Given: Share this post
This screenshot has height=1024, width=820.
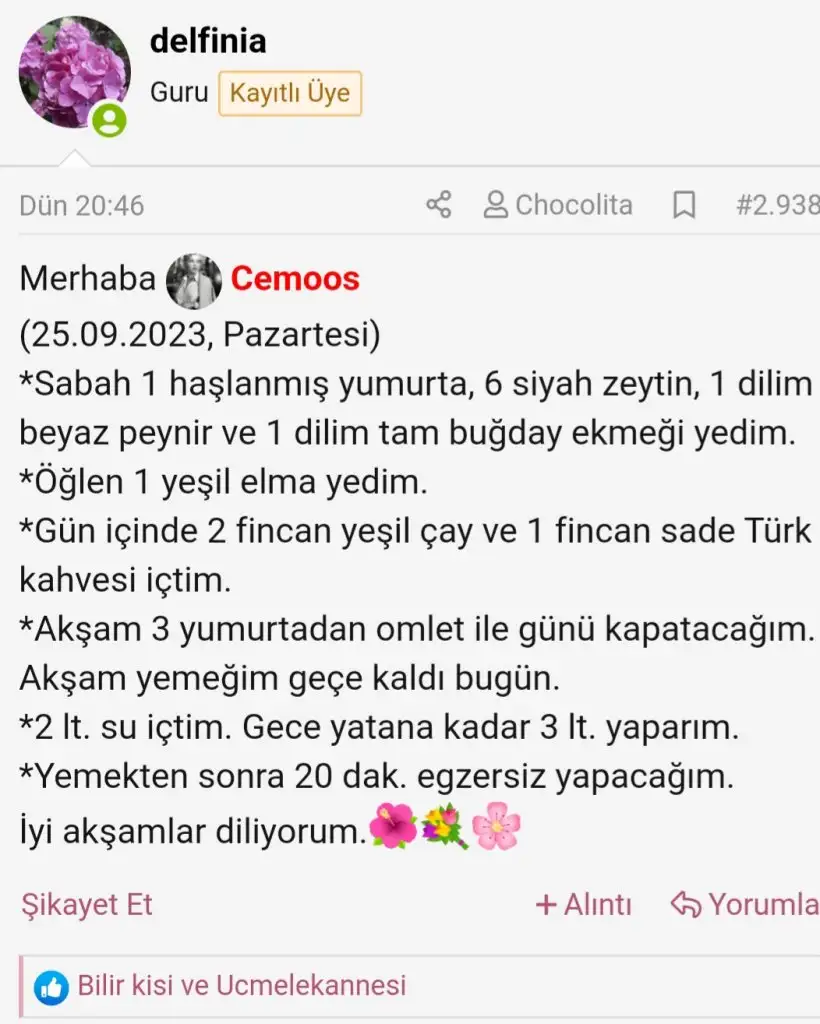Looking at the screenshot, I should click(438, 205).
